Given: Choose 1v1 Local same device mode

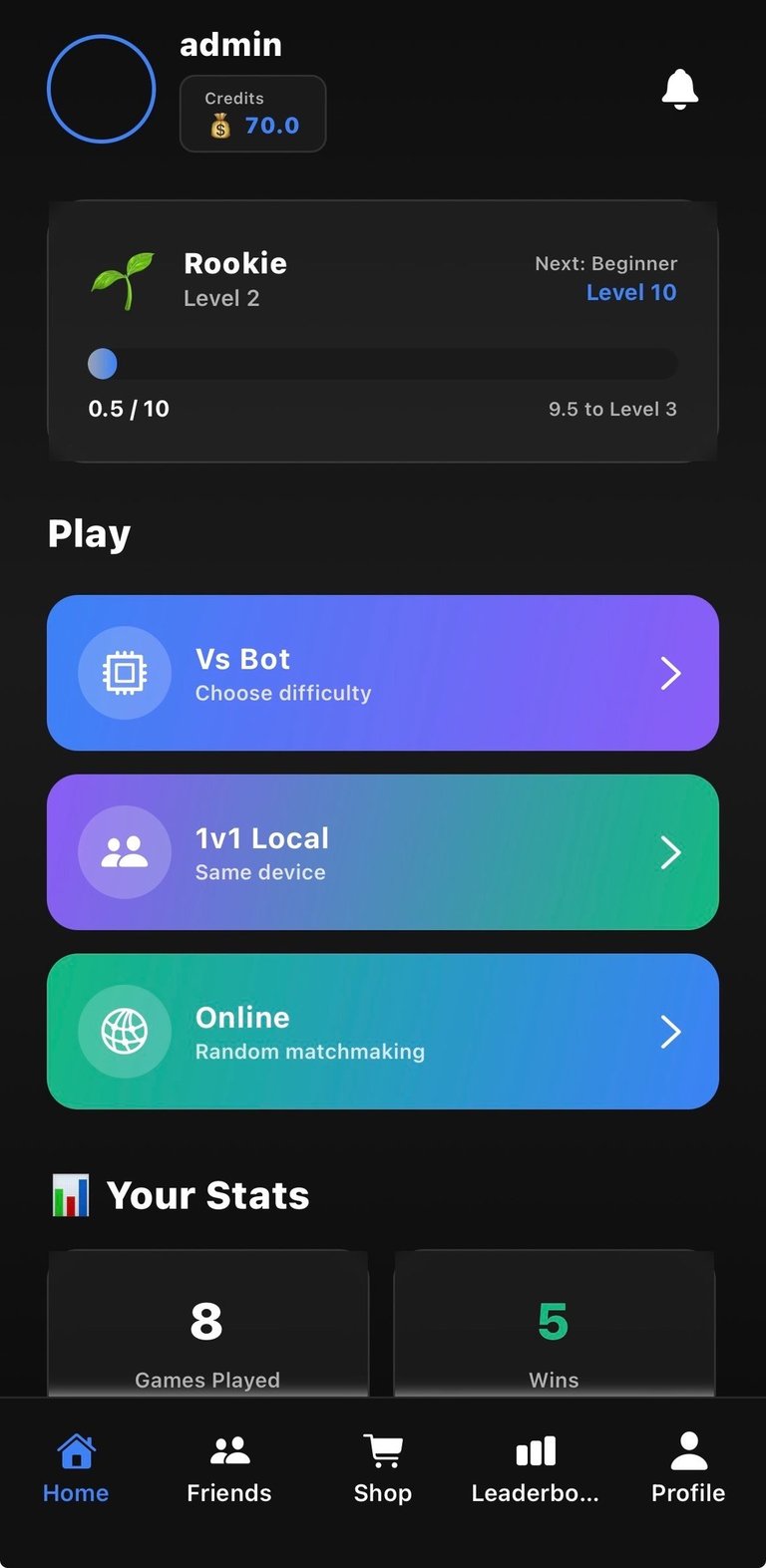Looking at the screenshot, I should coord(383,852).
